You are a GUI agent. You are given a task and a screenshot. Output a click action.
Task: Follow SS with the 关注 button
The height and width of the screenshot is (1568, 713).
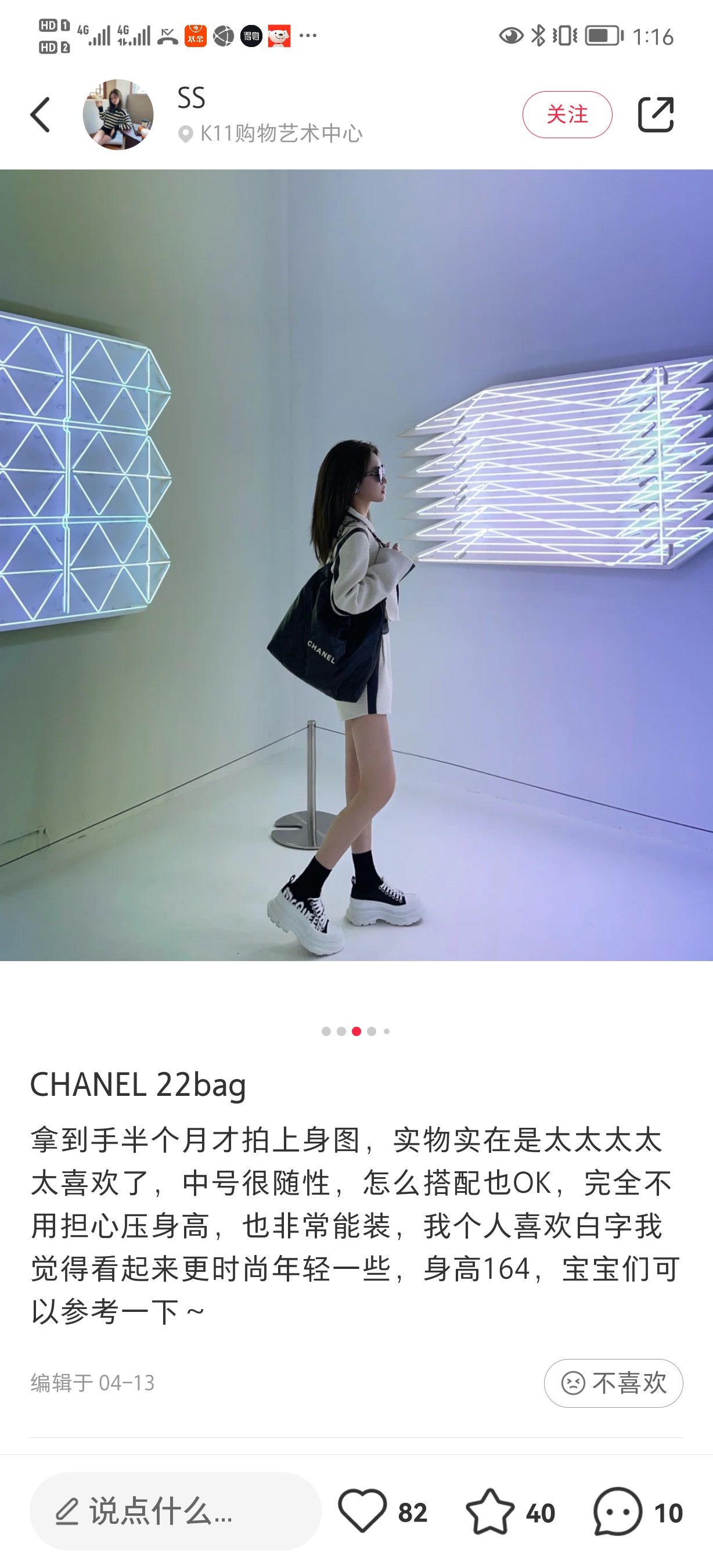point(567,114)
